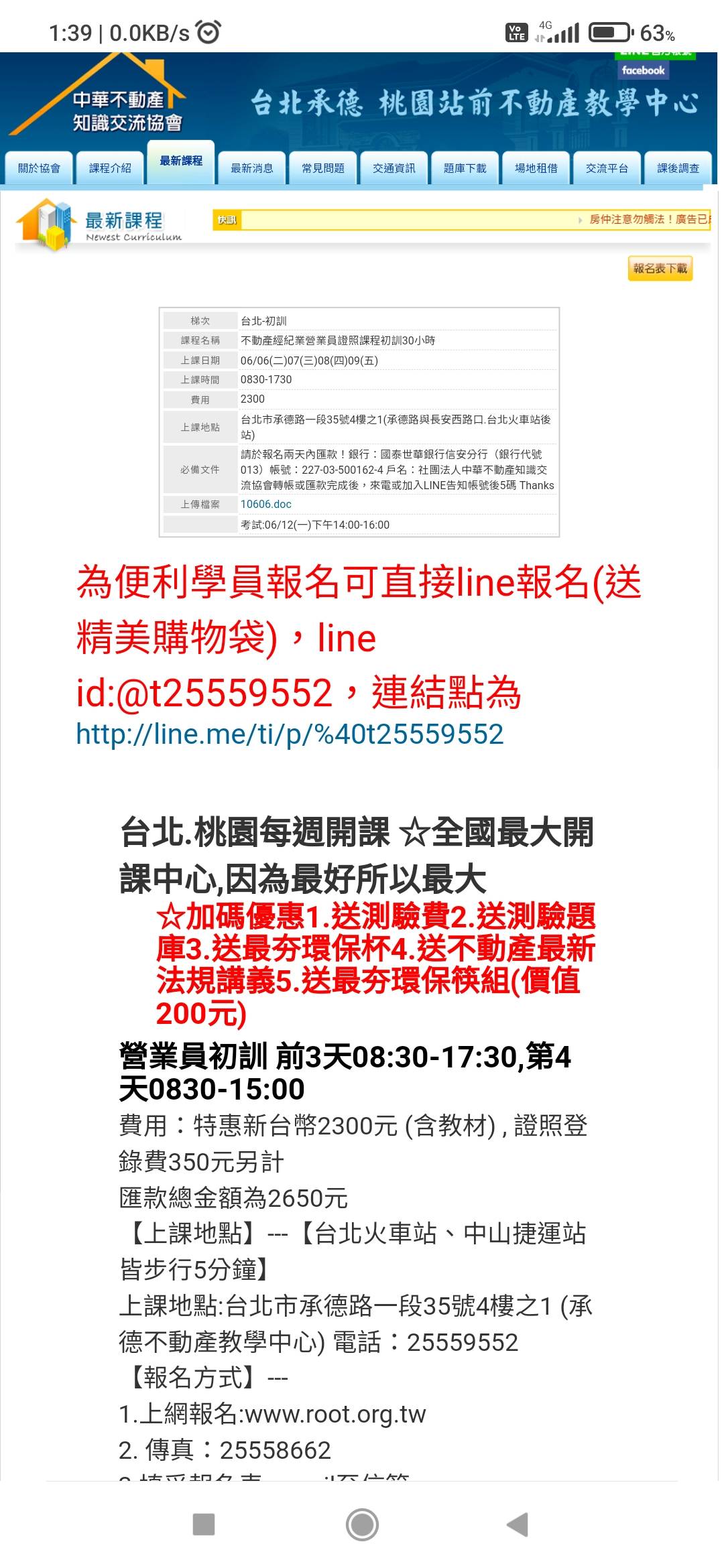Image resolution: width=724 pixels, height=1568 pixels.
Task: Tap the 報名表下載 button
Action: click(x=660, y=269)
